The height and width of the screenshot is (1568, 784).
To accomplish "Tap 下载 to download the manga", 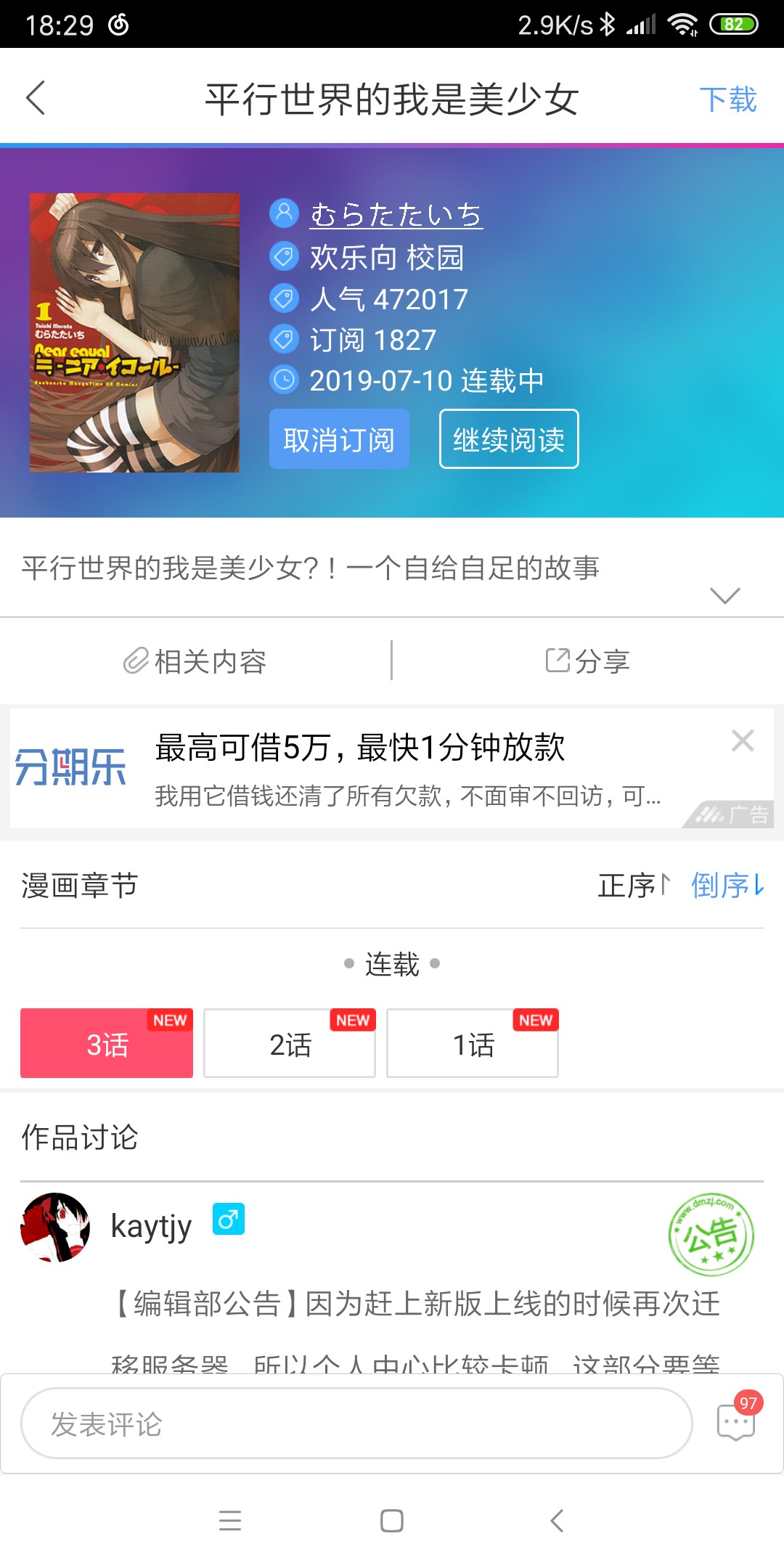I will pos(727,99).
